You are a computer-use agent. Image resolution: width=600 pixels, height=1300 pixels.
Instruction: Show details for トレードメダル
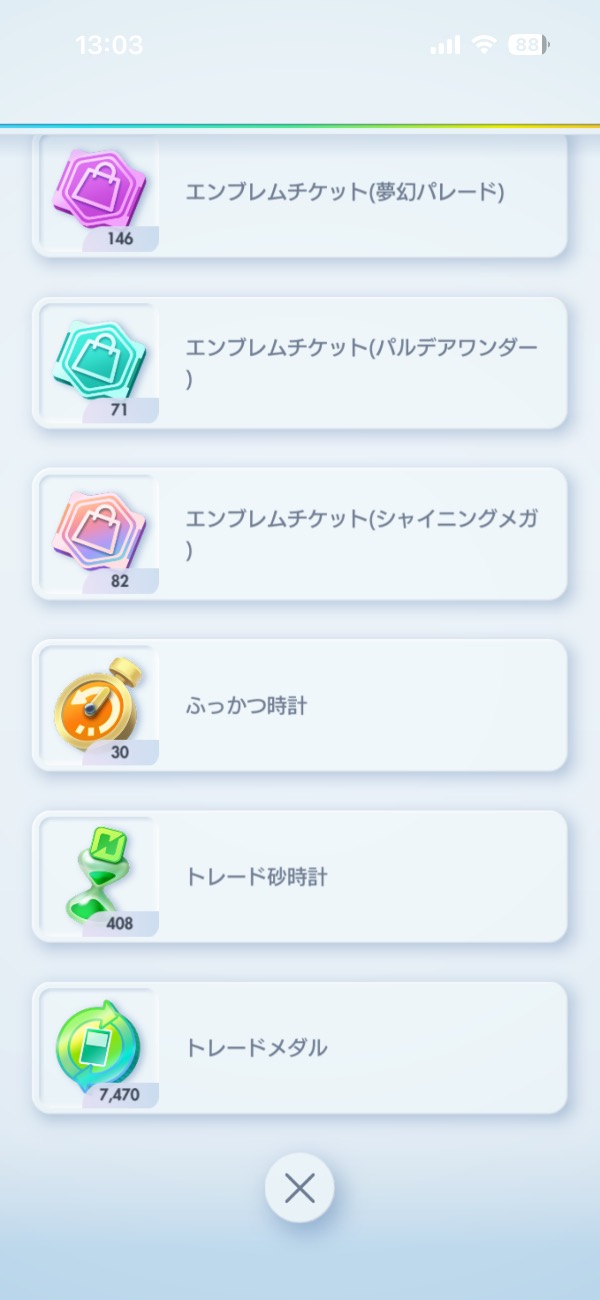pos(300,1047)
